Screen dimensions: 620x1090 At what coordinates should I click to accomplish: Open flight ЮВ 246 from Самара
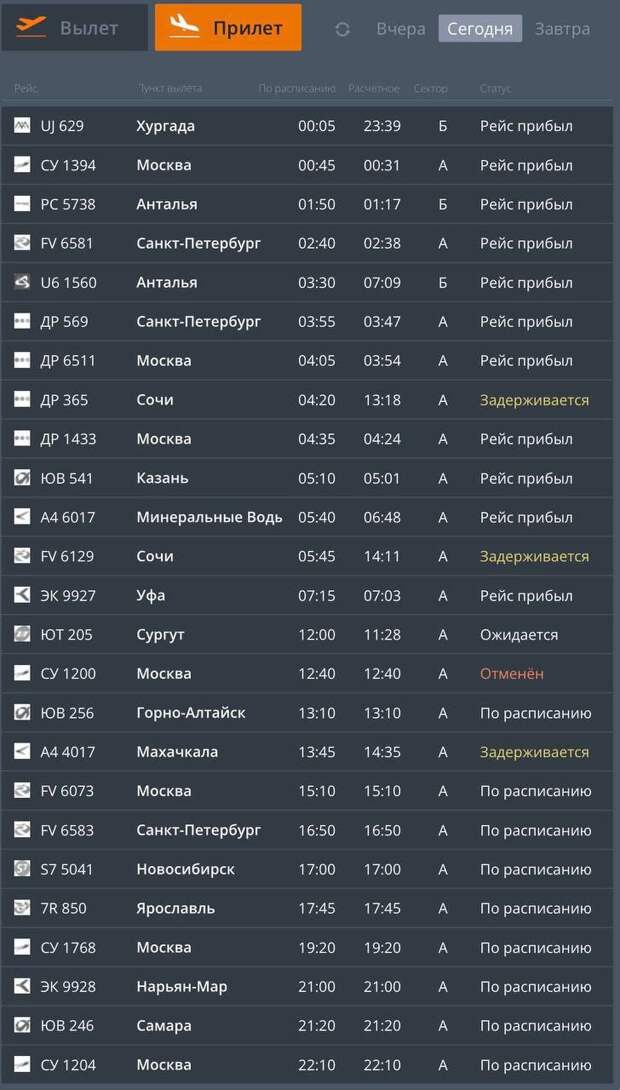310,1026
